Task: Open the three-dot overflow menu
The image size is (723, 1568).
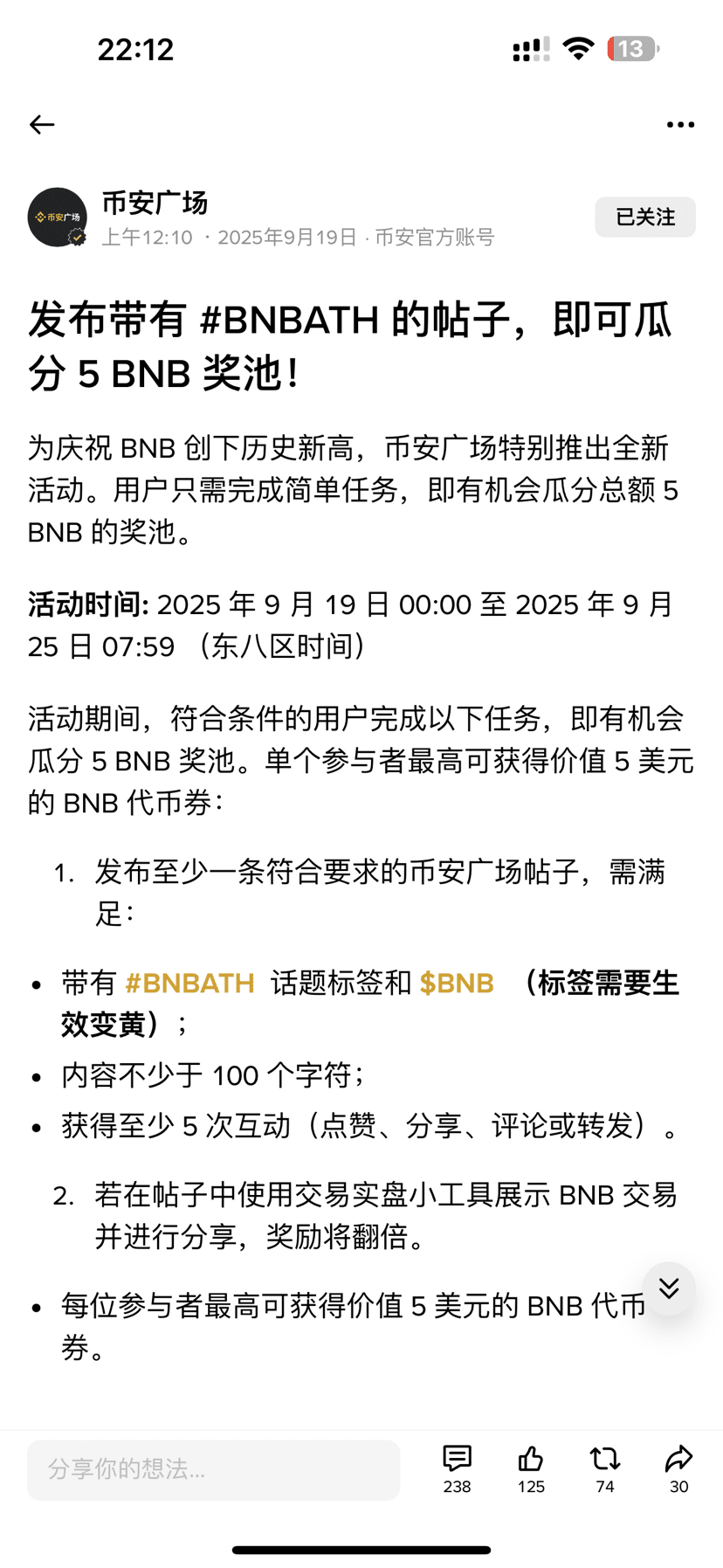Action: coord(680,125)
